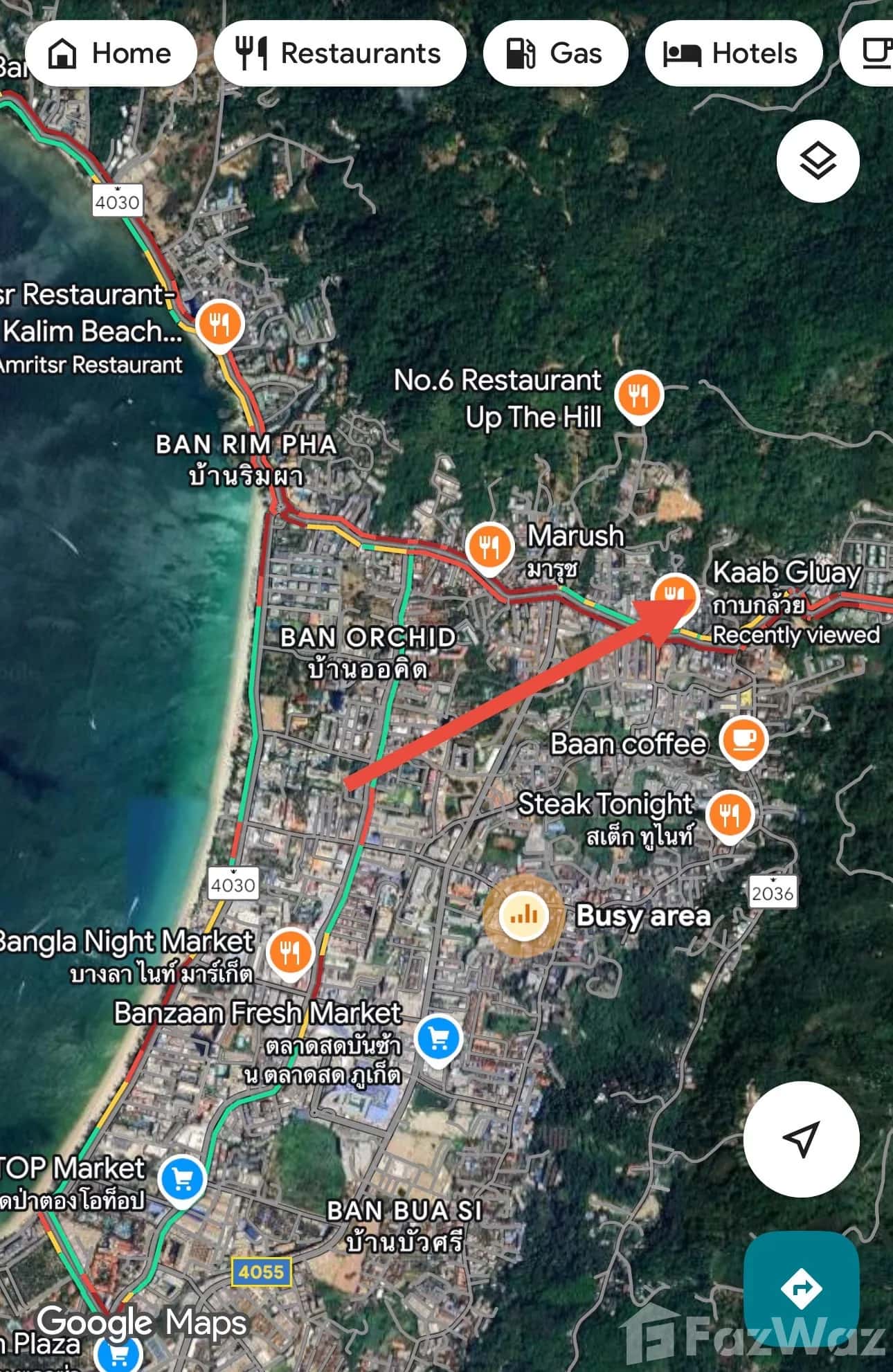
Task: Open the map layers button
Action: (x=818, y=161)
